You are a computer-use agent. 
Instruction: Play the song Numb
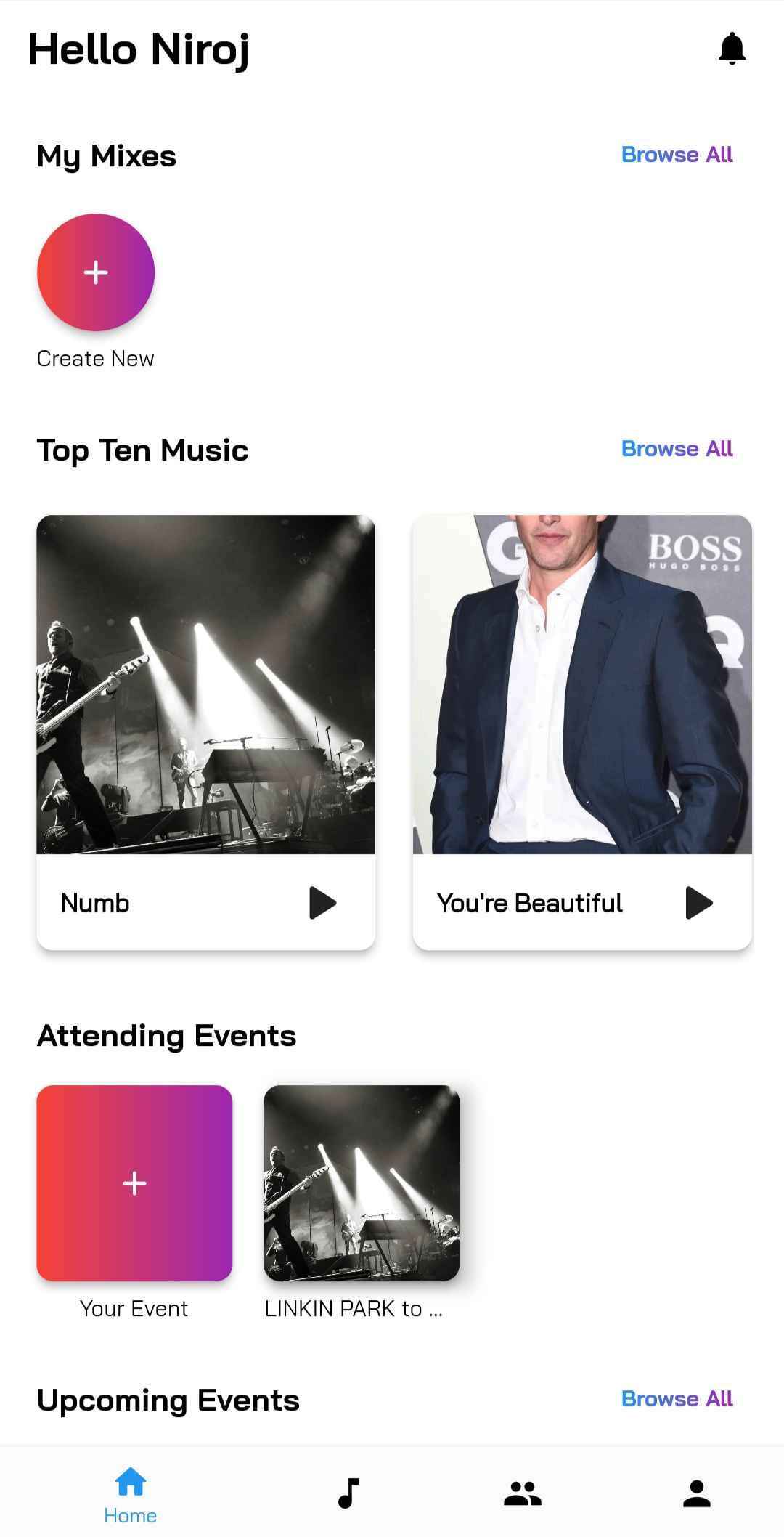click(322, 903)
